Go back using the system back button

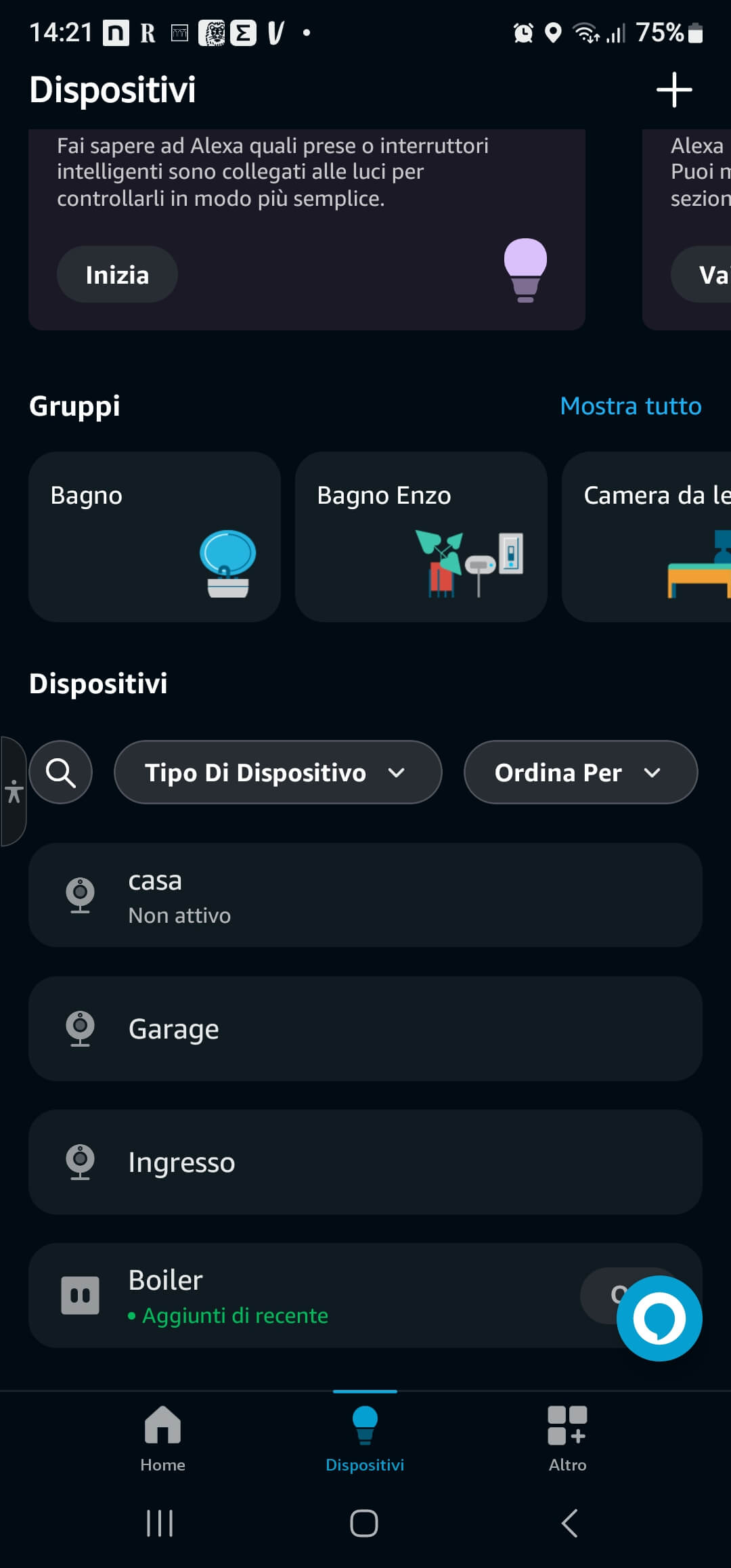click(569, 1523)
